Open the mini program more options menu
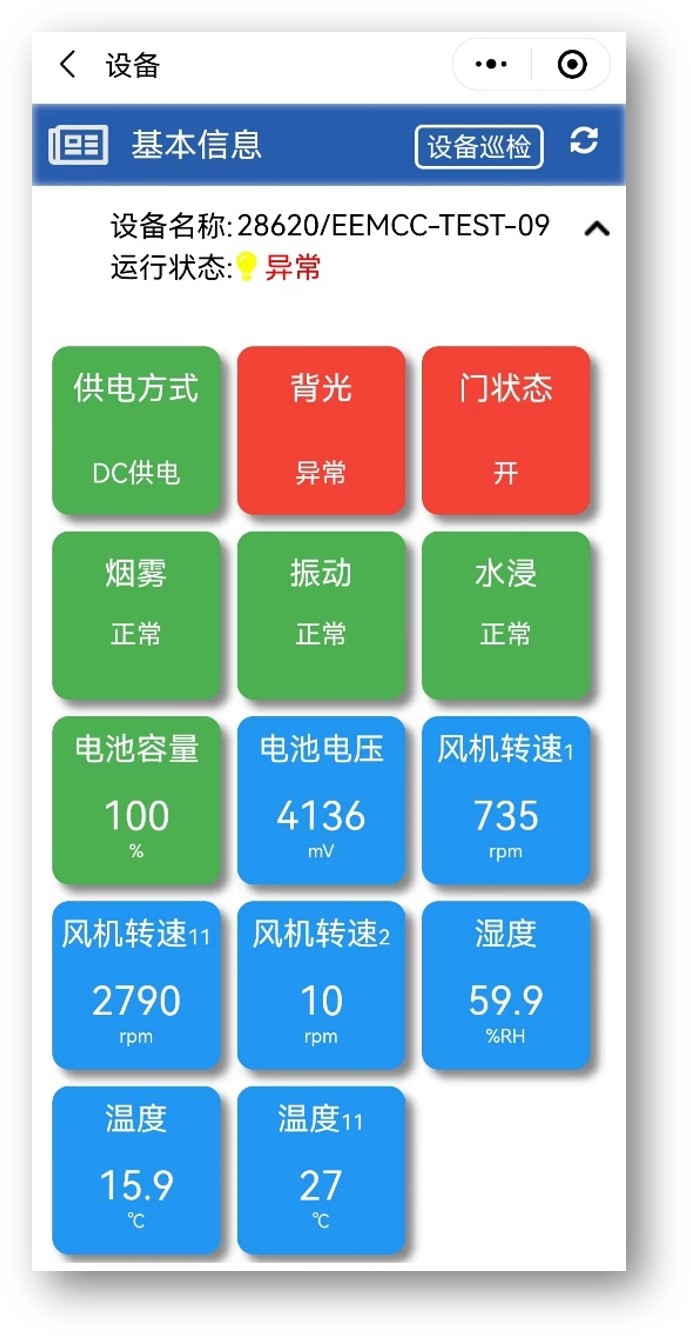 click(491, 65)
